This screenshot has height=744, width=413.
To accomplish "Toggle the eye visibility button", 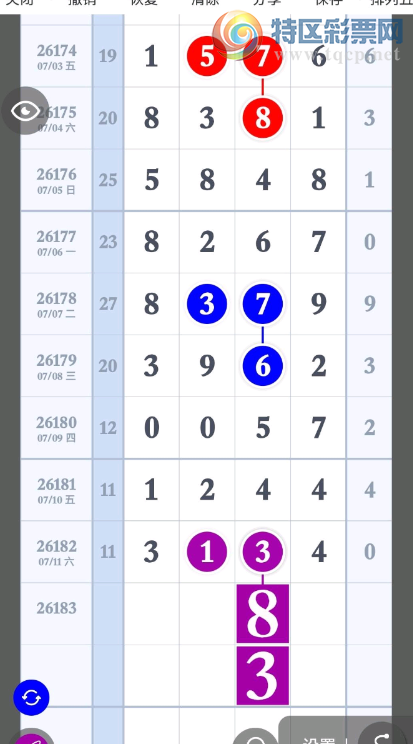I will pos(25,111).
